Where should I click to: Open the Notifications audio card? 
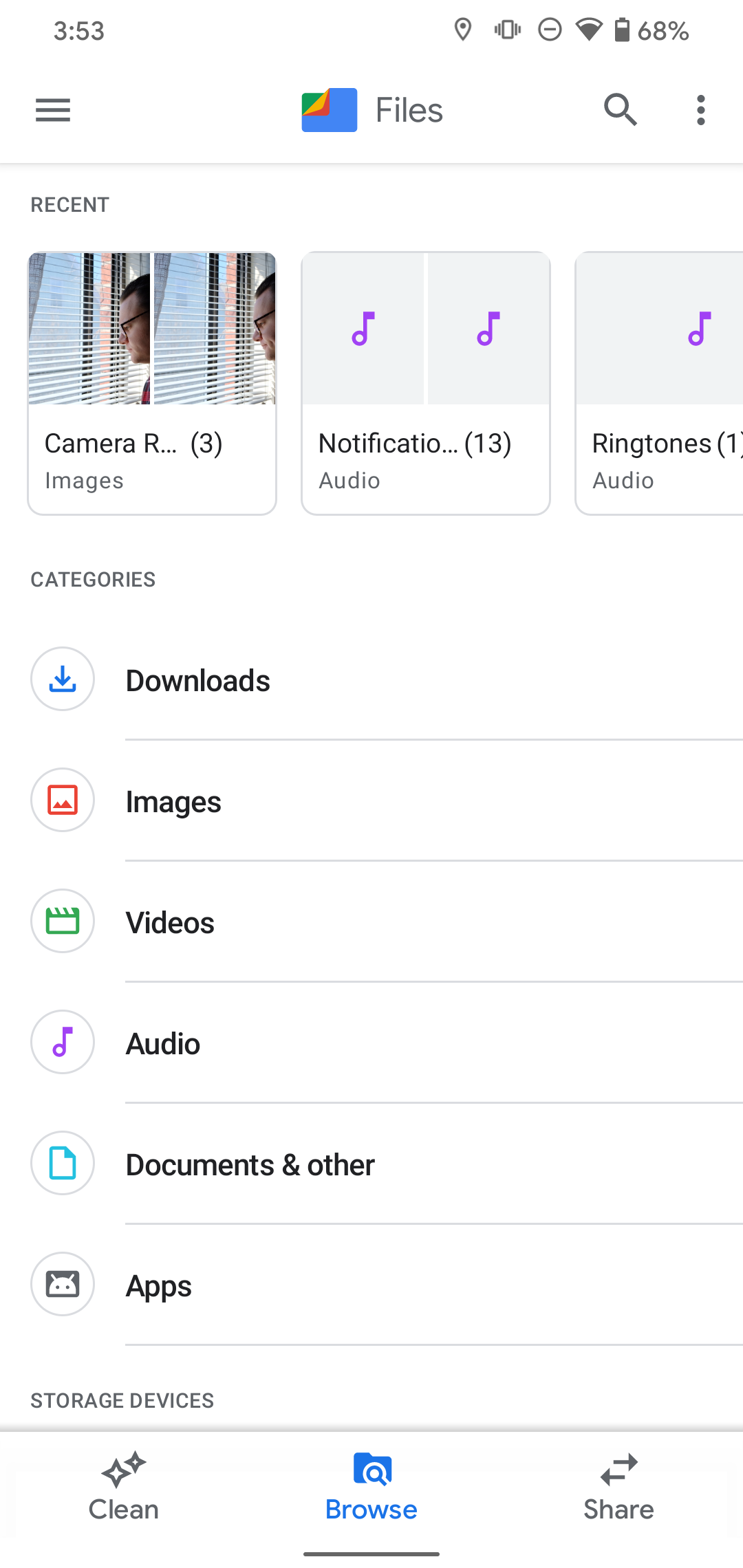[426, 383]
